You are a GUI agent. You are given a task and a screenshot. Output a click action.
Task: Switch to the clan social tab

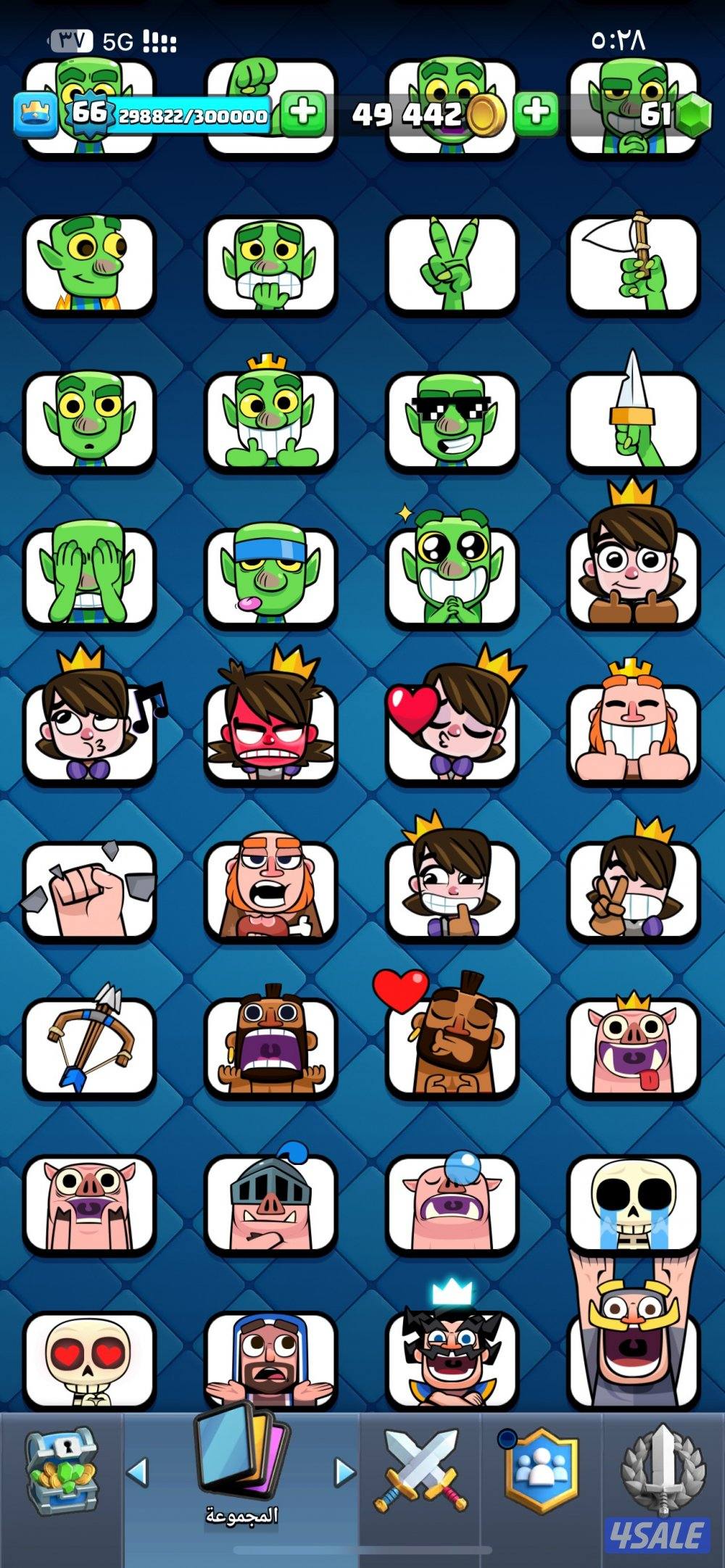pyautogui.click(x=541, y=1472)
